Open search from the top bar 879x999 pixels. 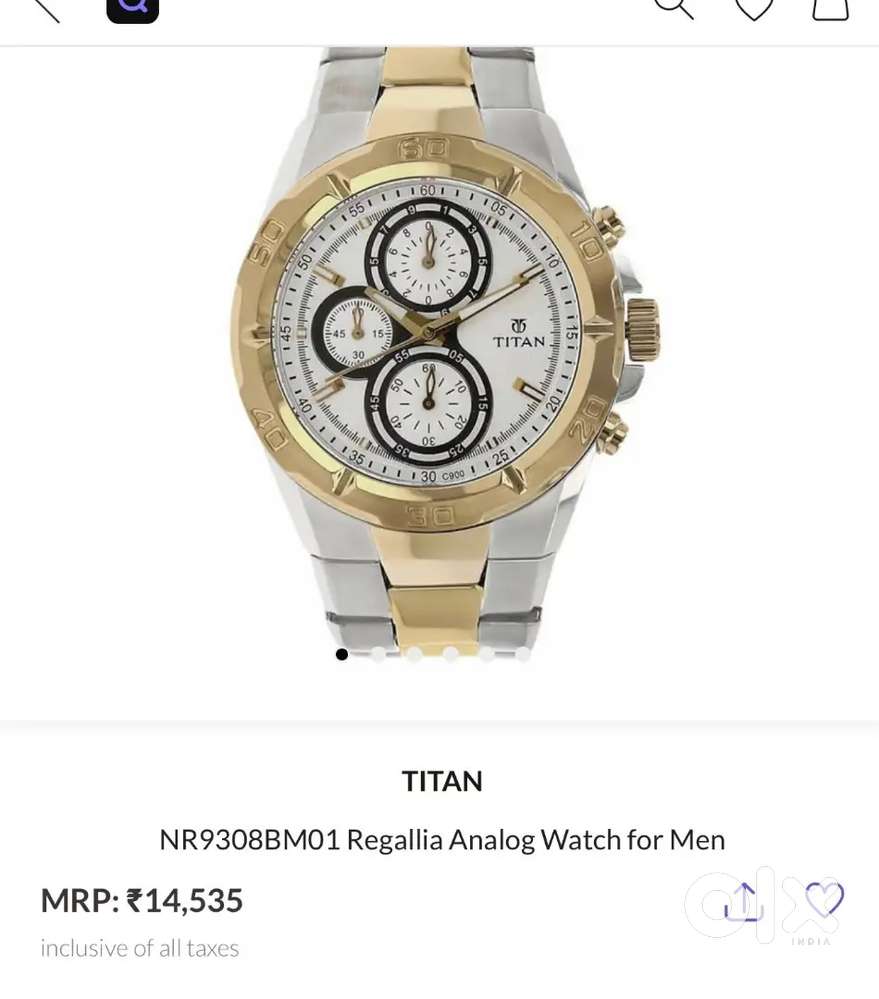tap(673, 7)
